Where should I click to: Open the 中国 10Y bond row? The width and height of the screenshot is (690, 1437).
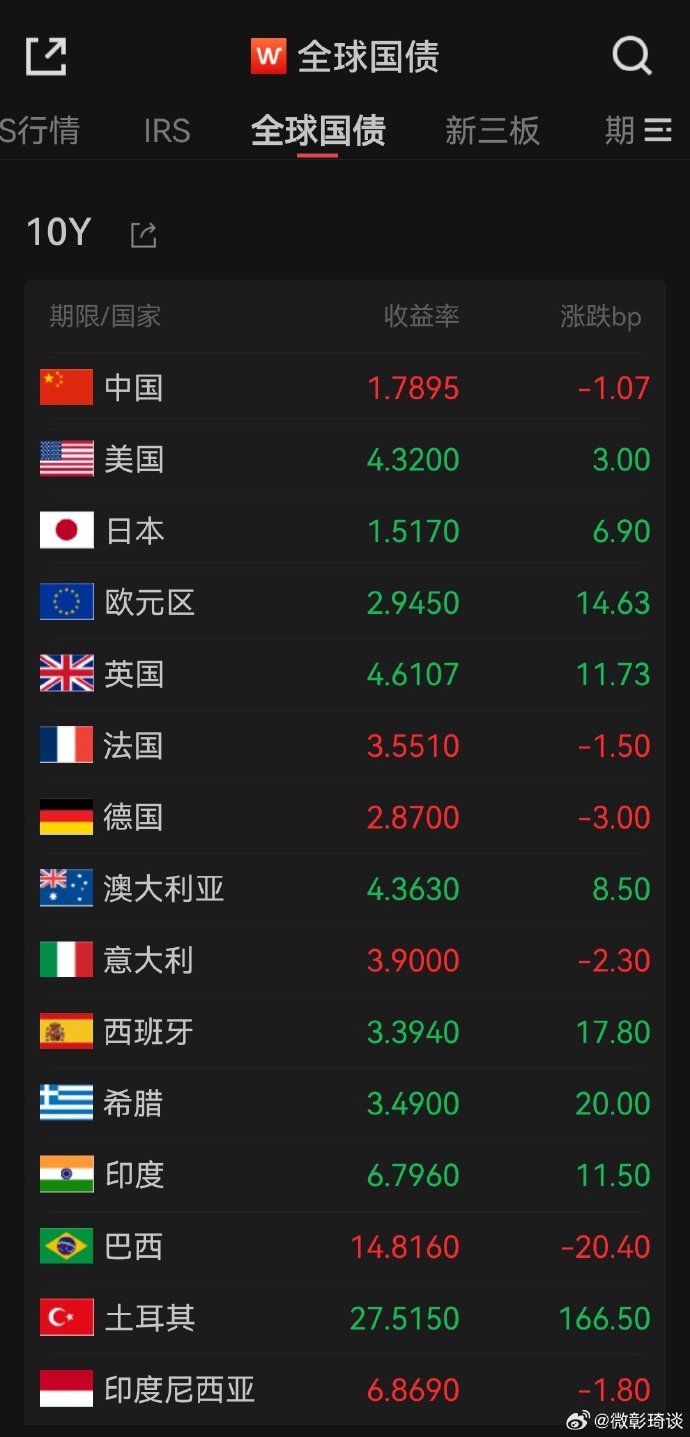tap(345, 388)
